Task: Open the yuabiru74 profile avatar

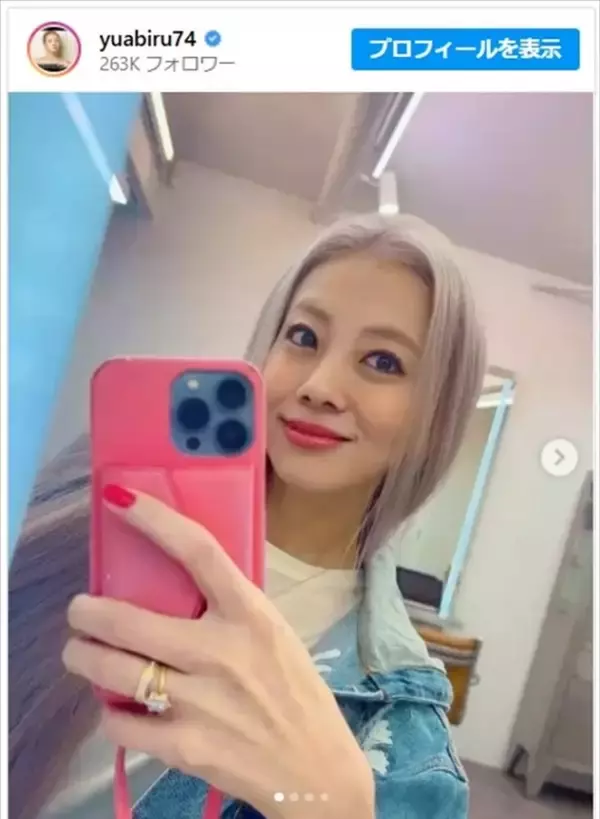Action: coord(54,48)
